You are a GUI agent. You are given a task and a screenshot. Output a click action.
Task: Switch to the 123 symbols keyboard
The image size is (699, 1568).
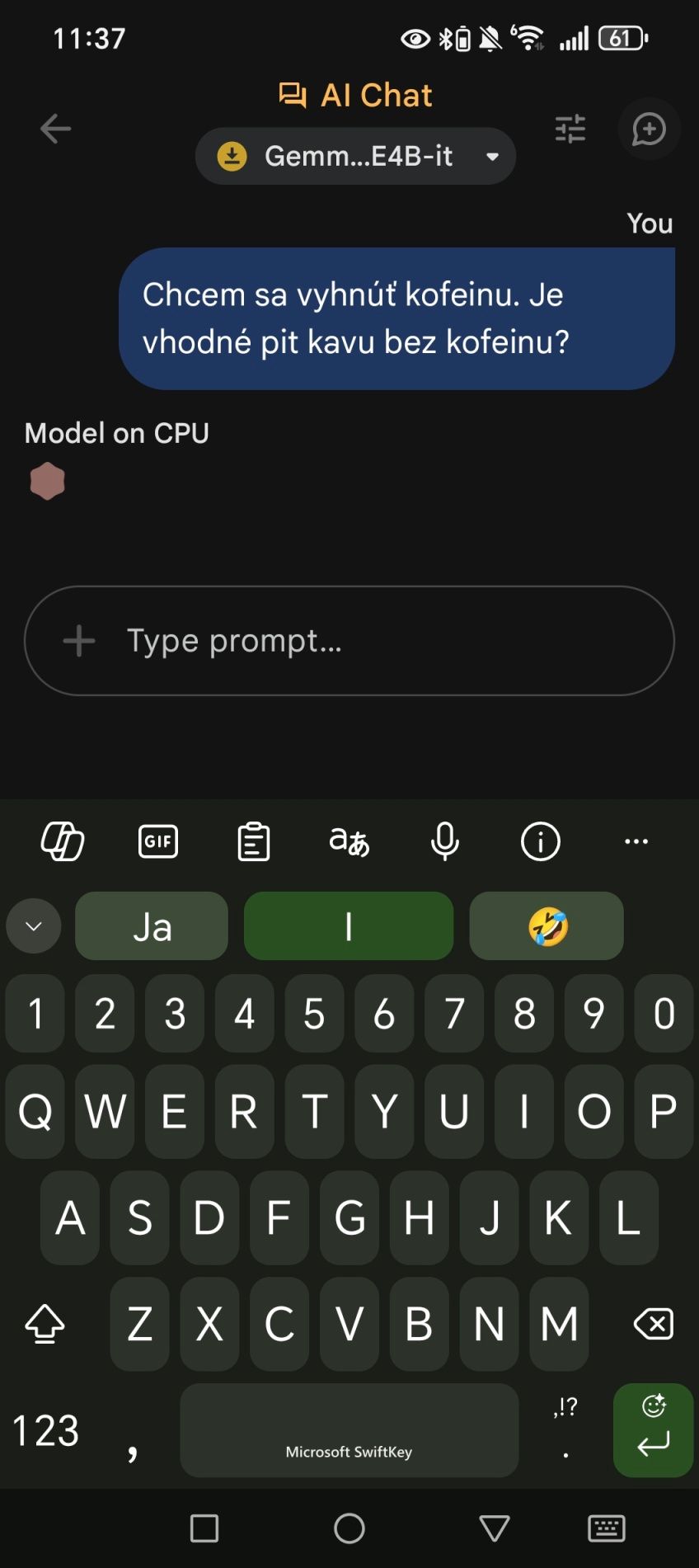pos(46,1431)
